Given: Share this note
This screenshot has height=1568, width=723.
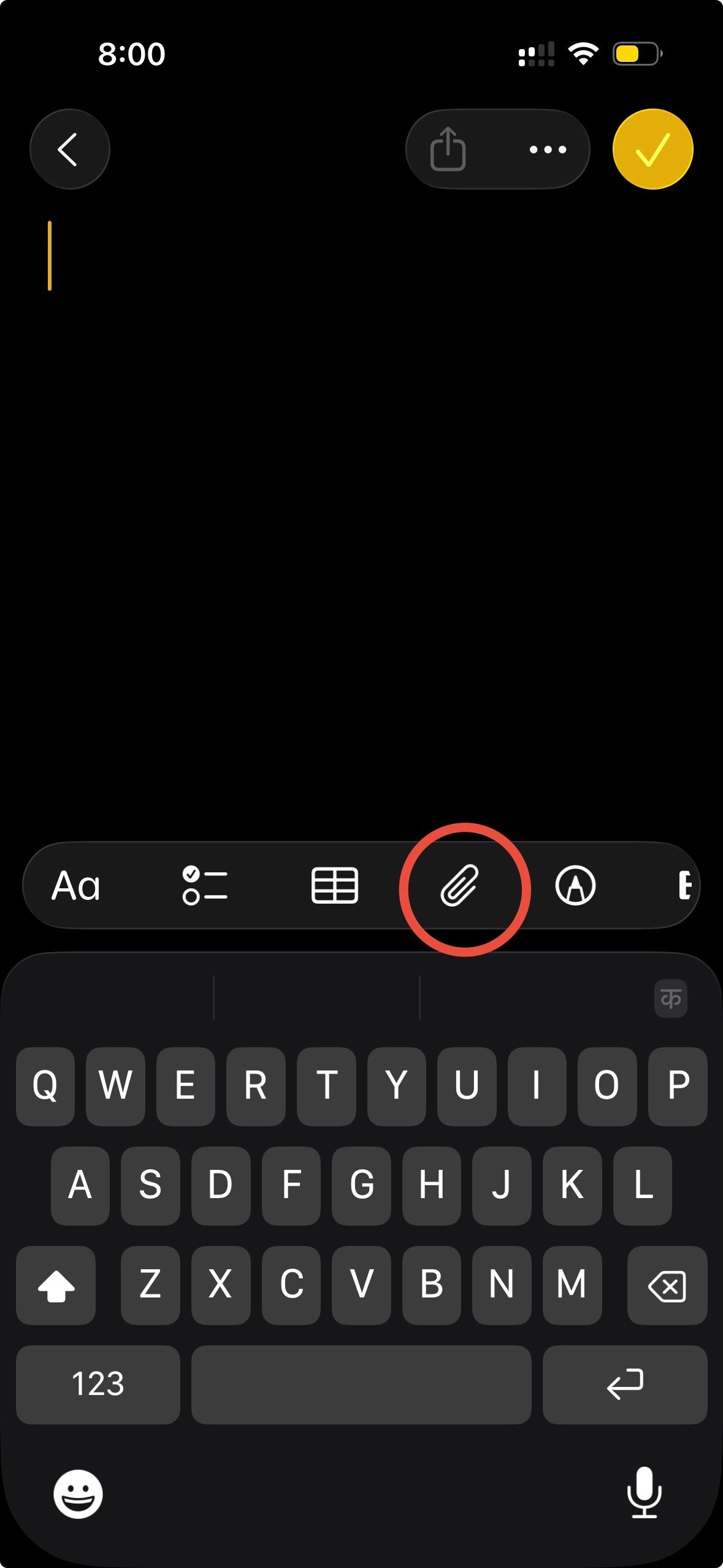Looking at the screenshot, I should [x=448, y=149].
